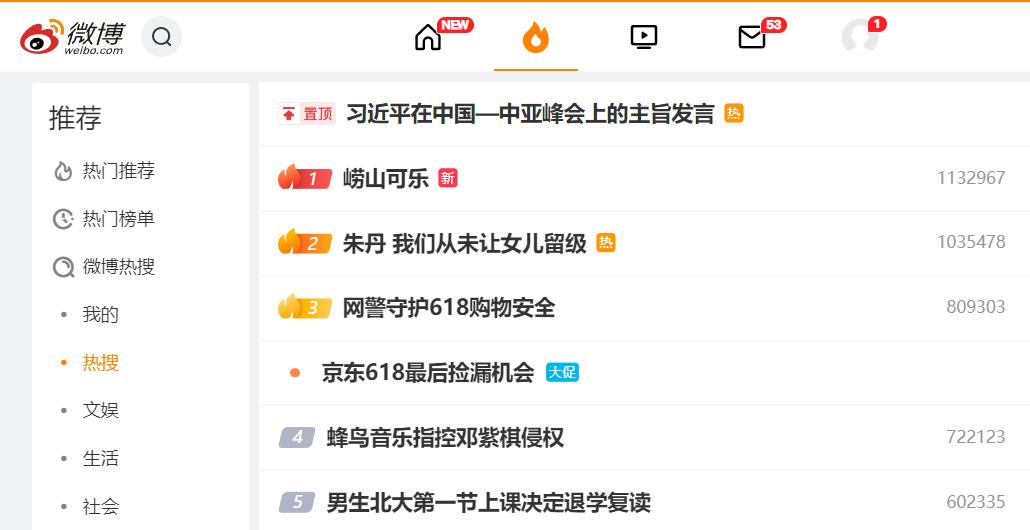Open topic 男生北大第一节上课决定退学复读
This screenshot has width=1030, height=530.
[x=489, y=502]
